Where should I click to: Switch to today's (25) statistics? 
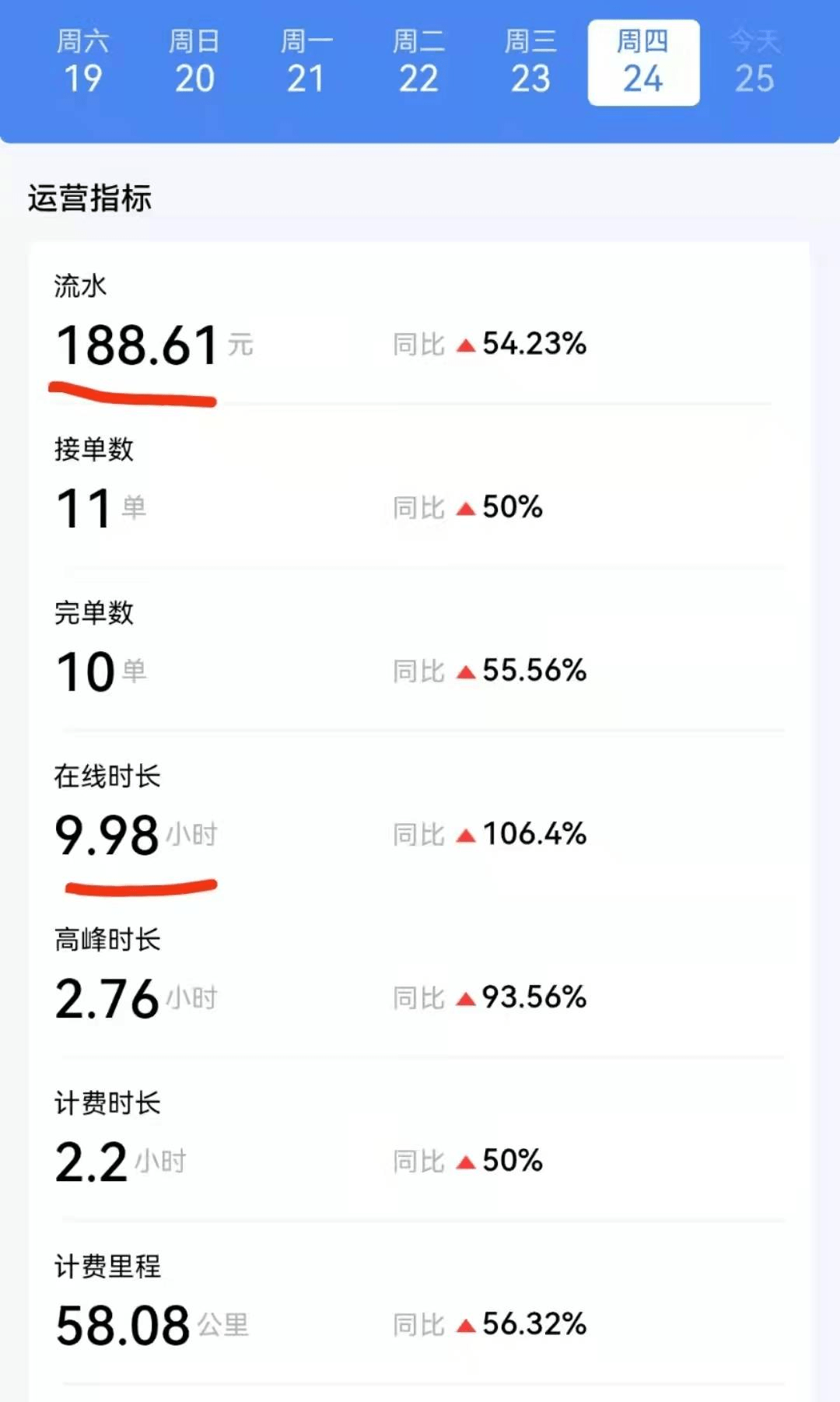pyautogui.click(x=753, y=62)
